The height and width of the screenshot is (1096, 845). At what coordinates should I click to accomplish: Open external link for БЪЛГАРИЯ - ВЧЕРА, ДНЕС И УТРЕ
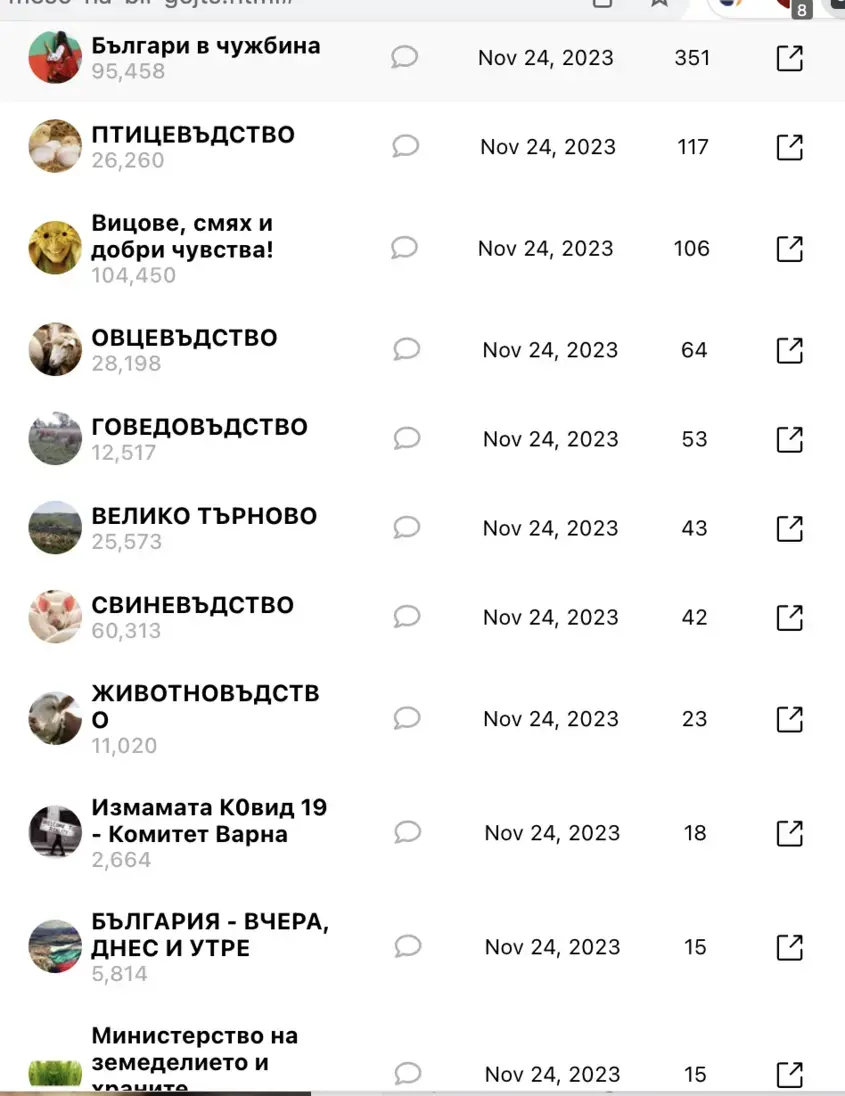pos(790,947)
